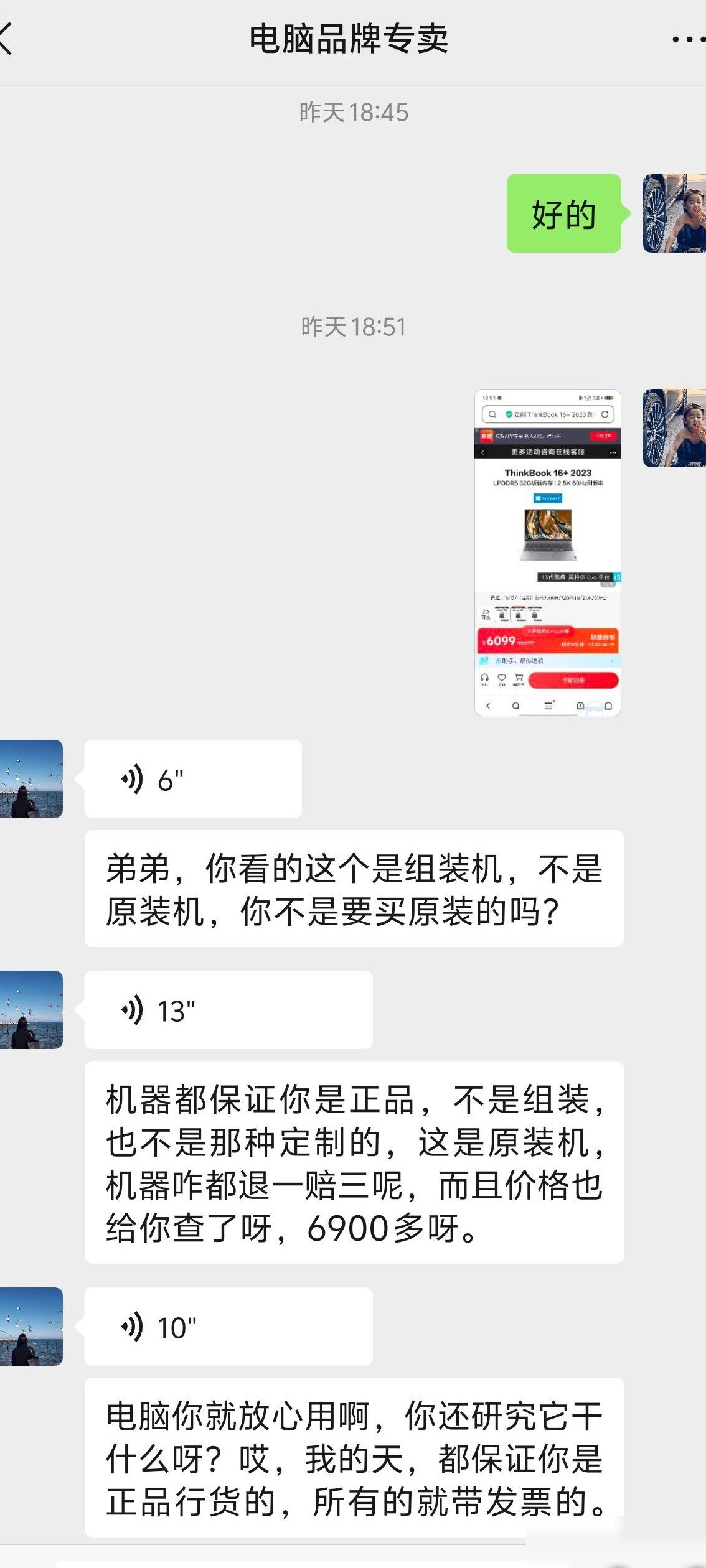This screenshot has height=1568, width=706.
Task: Play the 6-second voice message
Action: [x=193, y=779]
